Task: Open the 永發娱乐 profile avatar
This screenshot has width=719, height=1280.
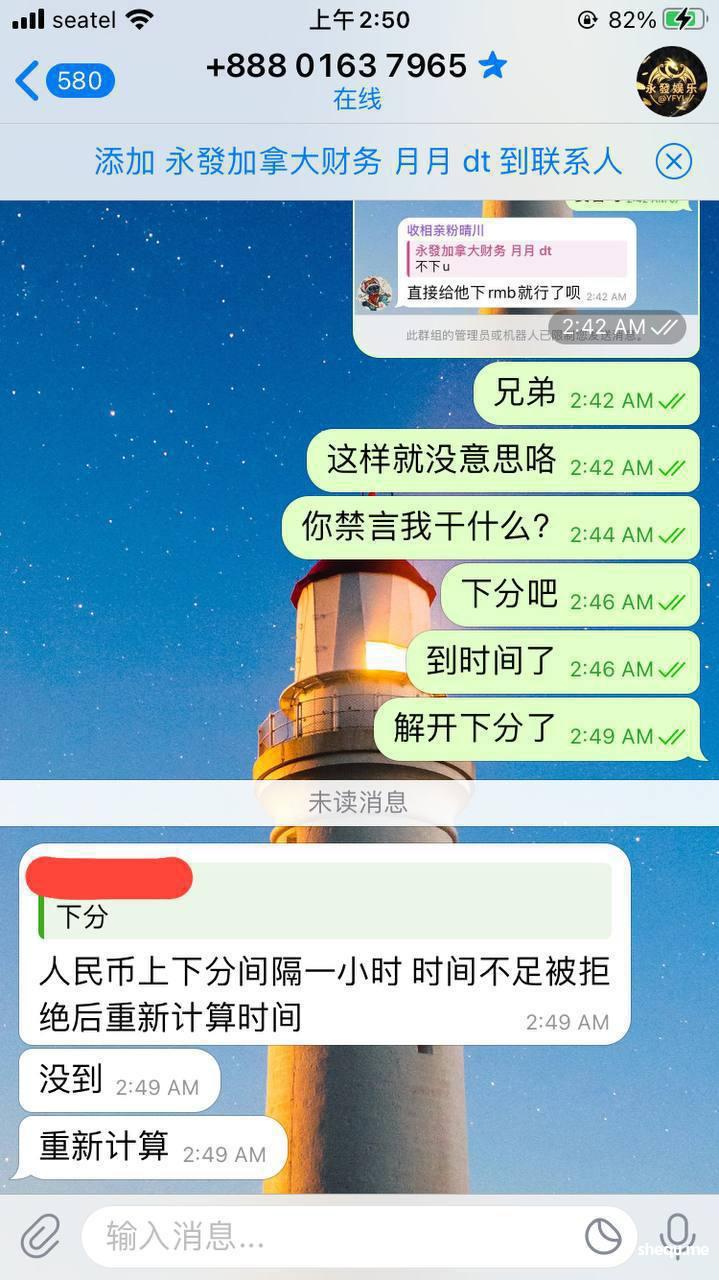Action: [672, 81]
